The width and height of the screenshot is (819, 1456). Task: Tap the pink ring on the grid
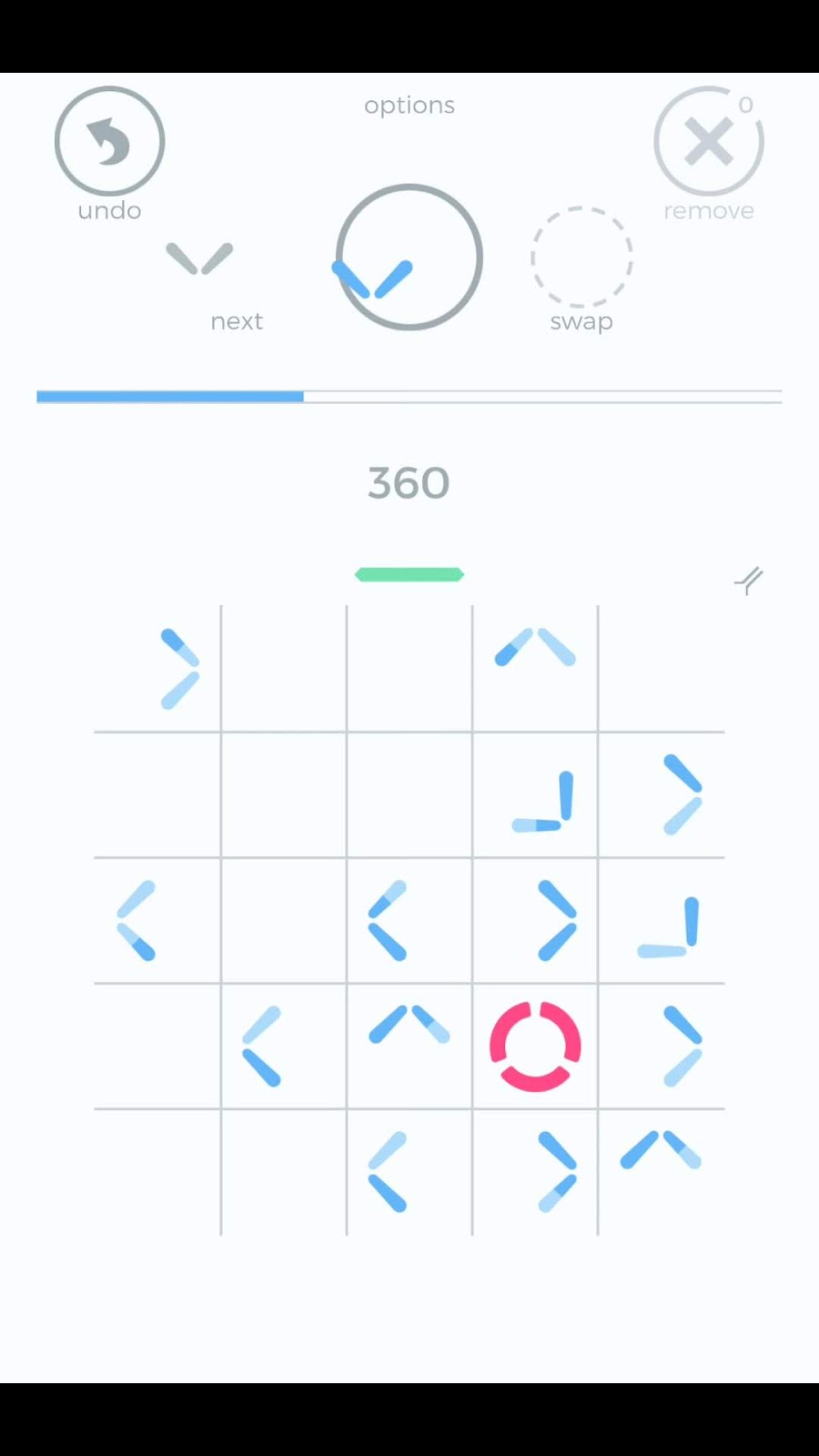(535, 1046)
